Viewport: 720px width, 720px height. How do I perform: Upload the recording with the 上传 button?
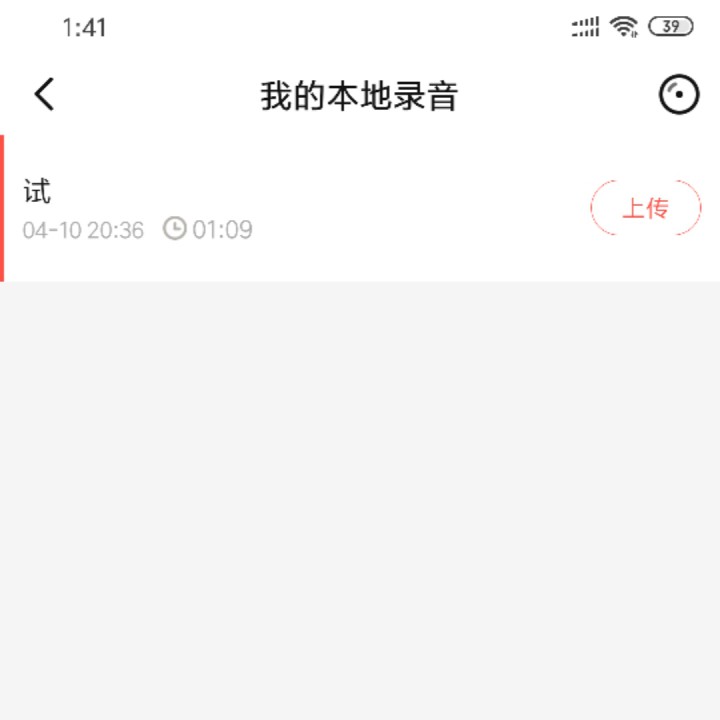point(645,208)
